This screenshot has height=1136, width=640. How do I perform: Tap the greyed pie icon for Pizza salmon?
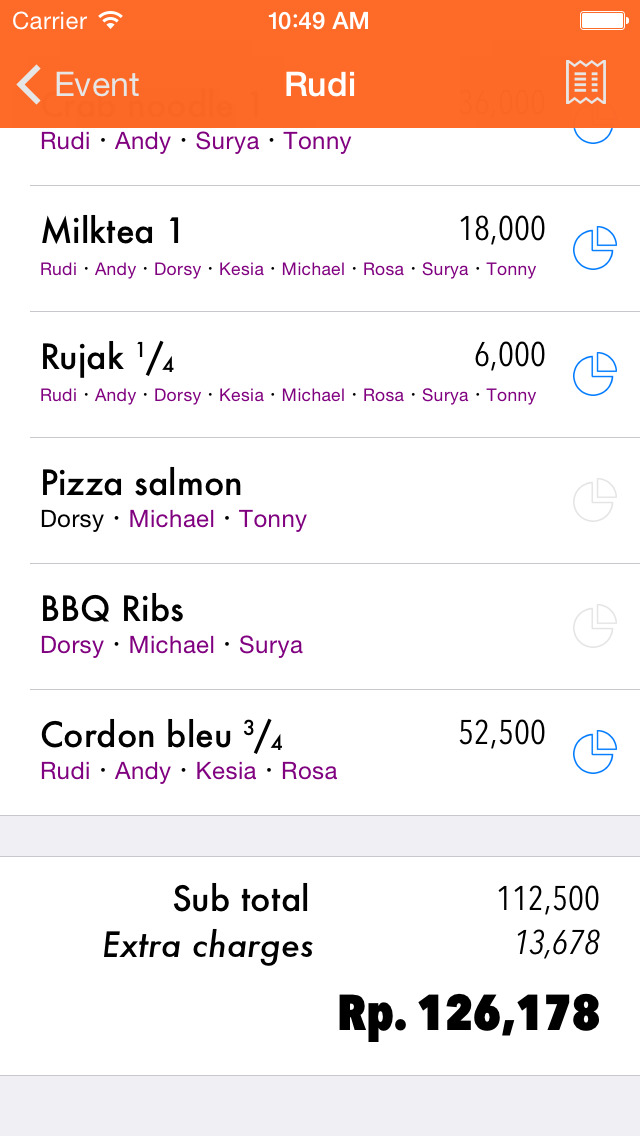tap(594, 501)
